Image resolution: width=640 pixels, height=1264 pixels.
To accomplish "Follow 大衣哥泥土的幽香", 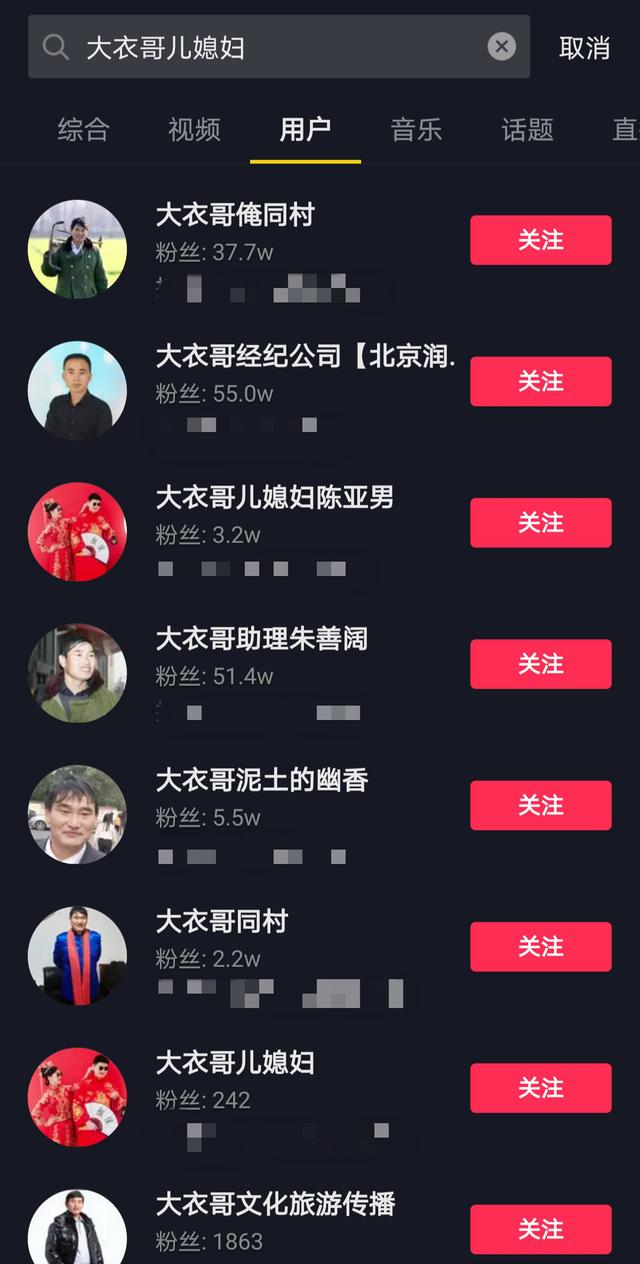I will [x=540, y=805].
